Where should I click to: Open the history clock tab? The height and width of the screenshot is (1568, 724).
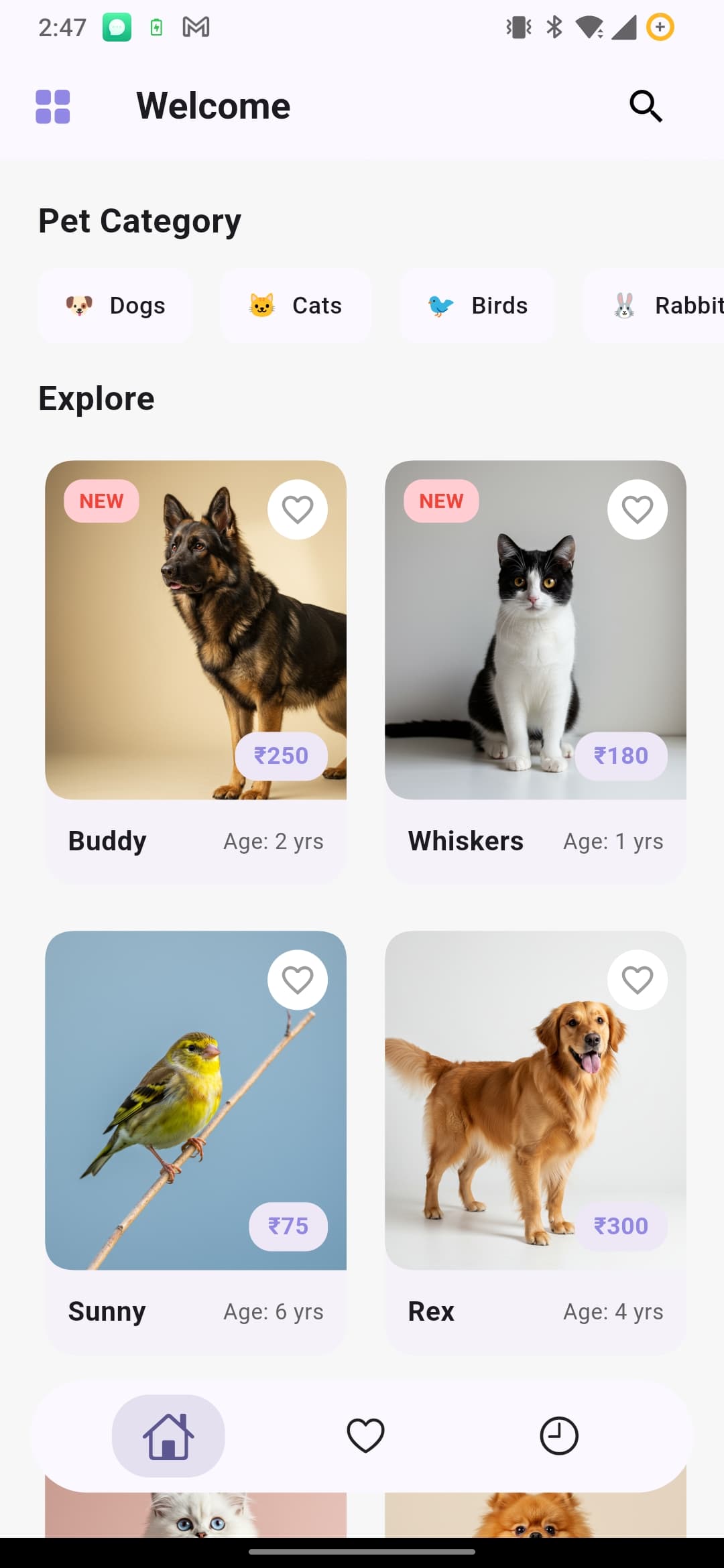click(x=559, y=1436)
